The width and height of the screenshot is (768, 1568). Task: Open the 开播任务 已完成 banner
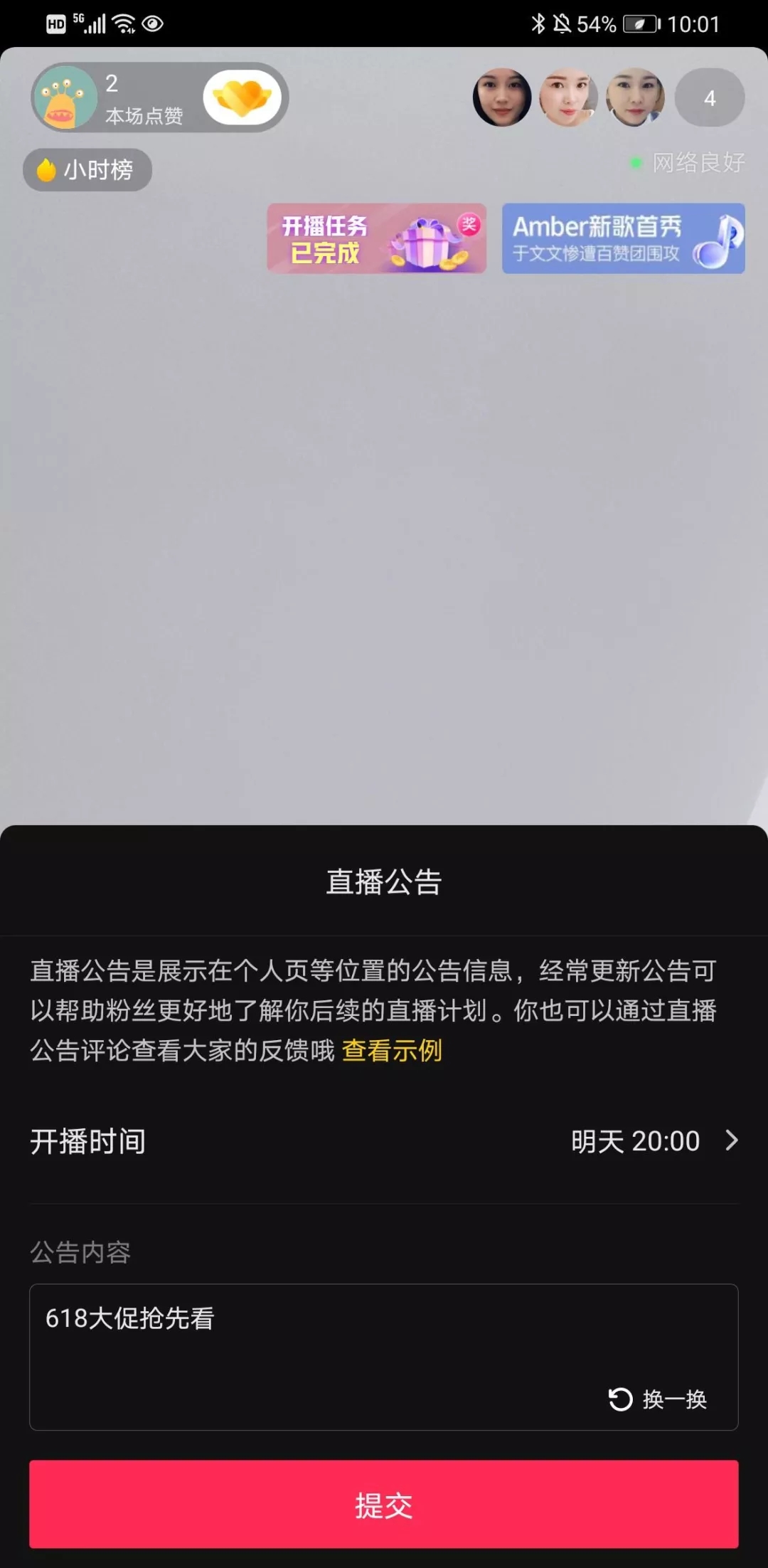click(x=377, y=238)
